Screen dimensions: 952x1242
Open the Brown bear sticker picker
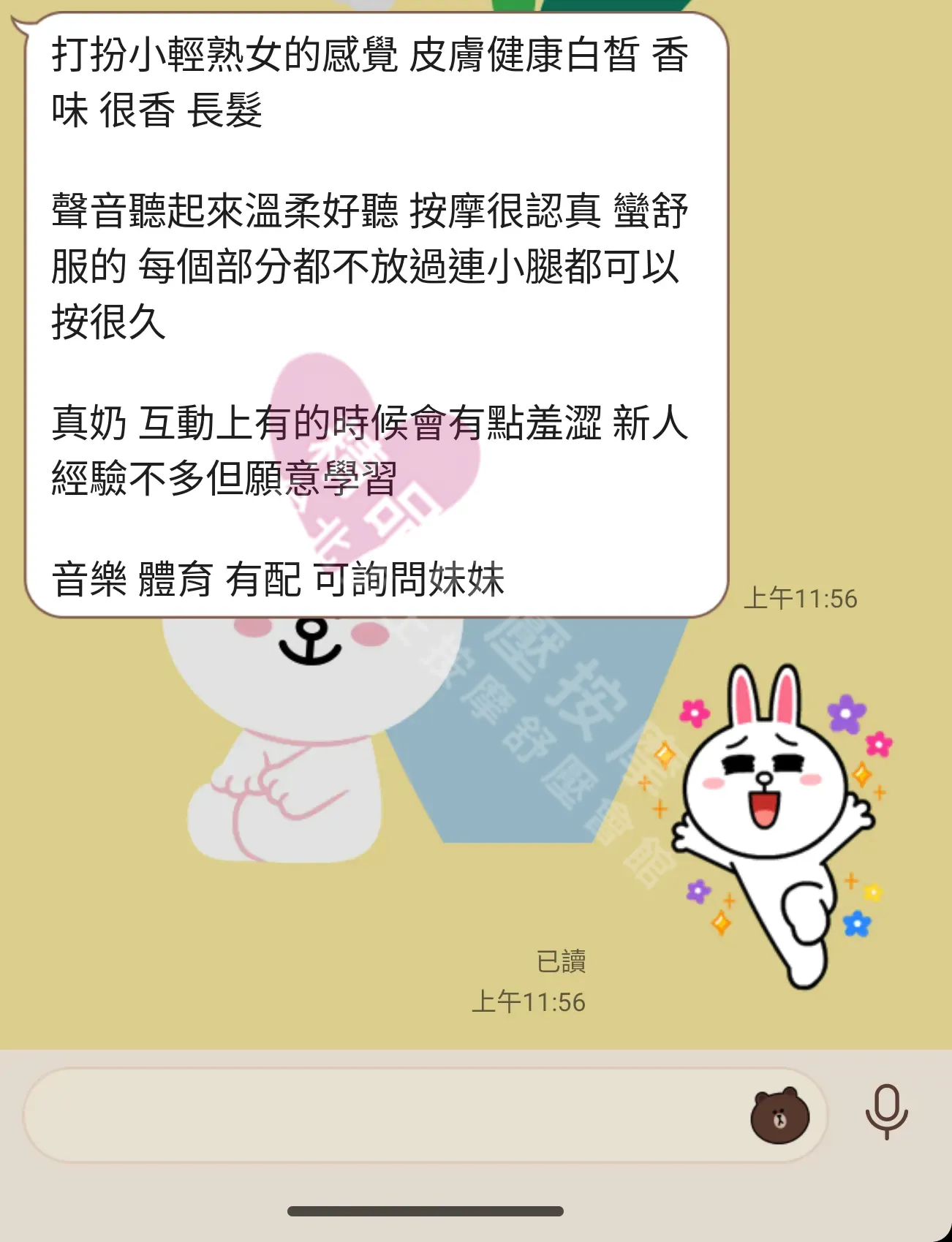point(779,1116)
